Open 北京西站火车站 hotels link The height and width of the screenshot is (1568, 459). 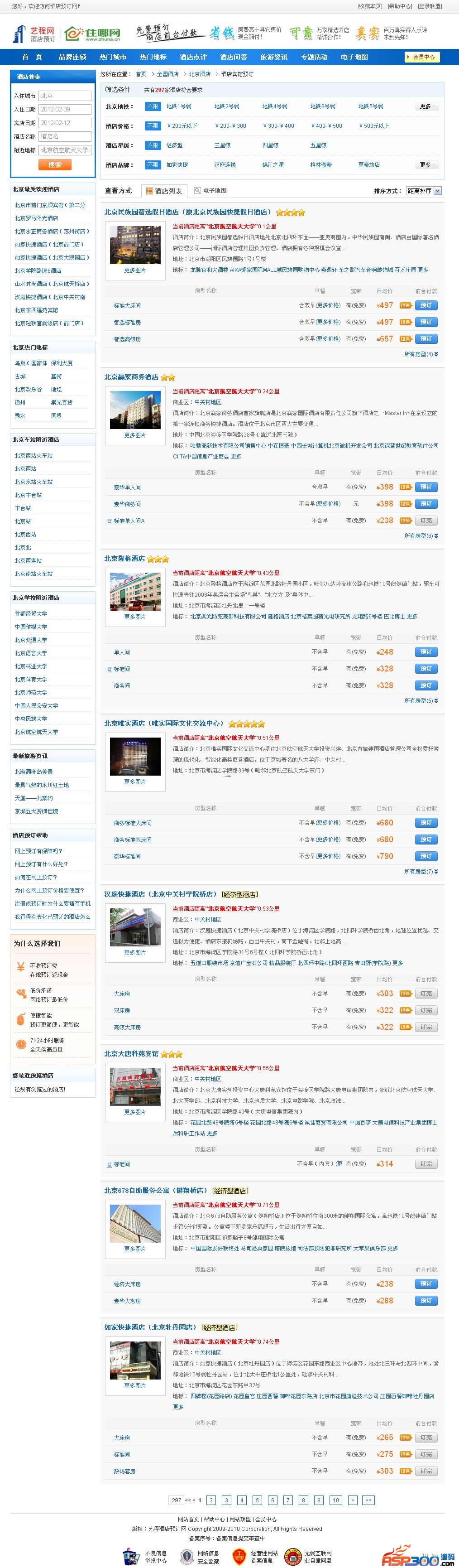point(33,455)
